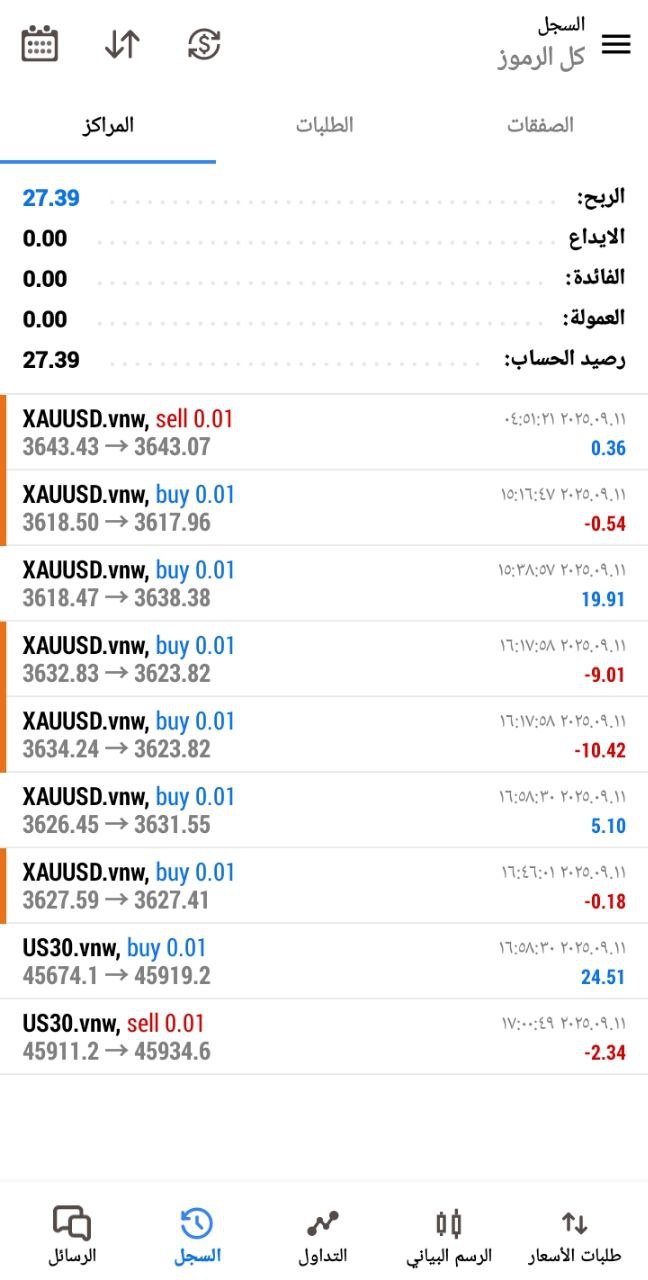
Task: Switch to the الطلبات tab
Action: click(x=324, y=126)
